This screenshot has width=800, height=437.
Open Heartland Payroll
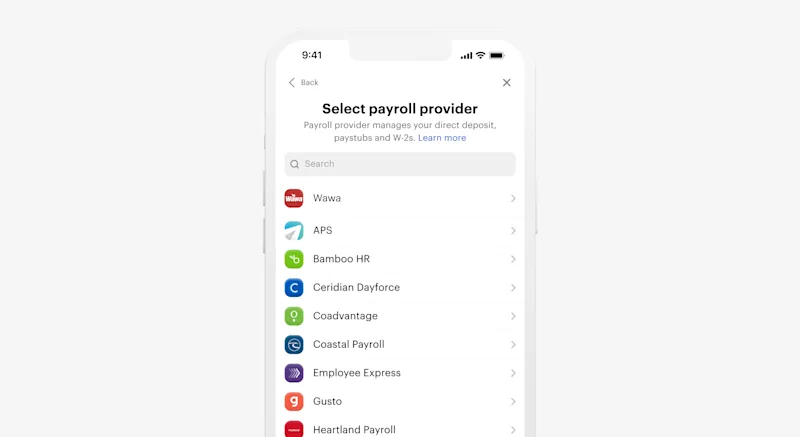point(400,428)
